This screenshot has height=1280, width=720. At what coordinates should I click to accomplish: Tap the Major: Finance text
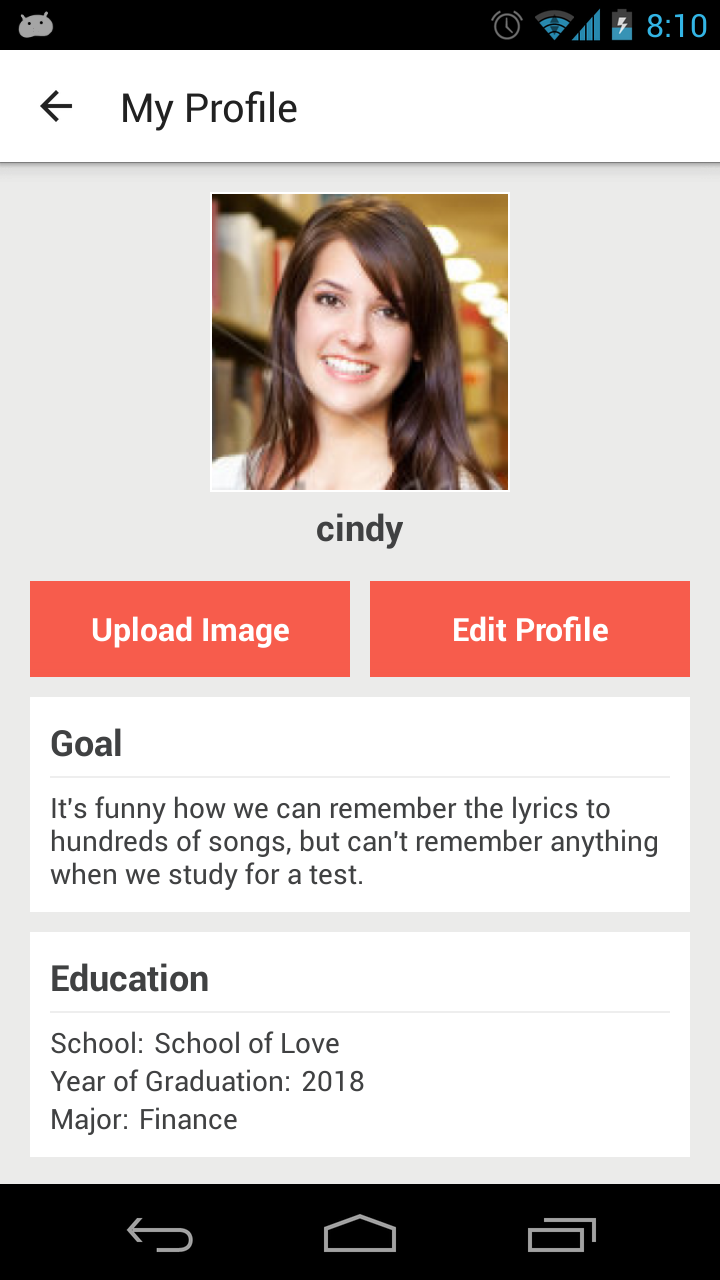point(144,1119)
